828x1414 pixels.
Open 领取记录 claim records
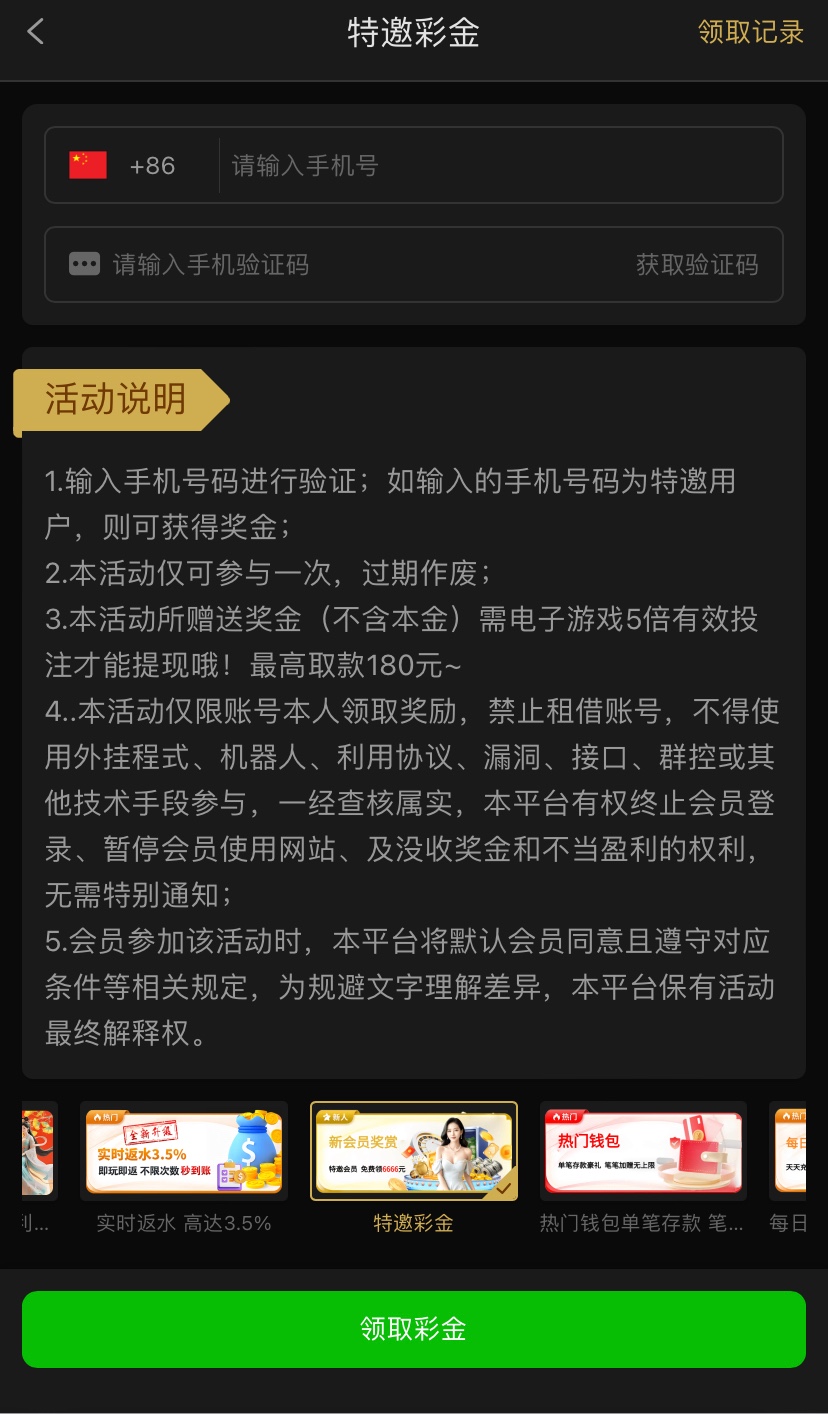[x=750, y=32]
